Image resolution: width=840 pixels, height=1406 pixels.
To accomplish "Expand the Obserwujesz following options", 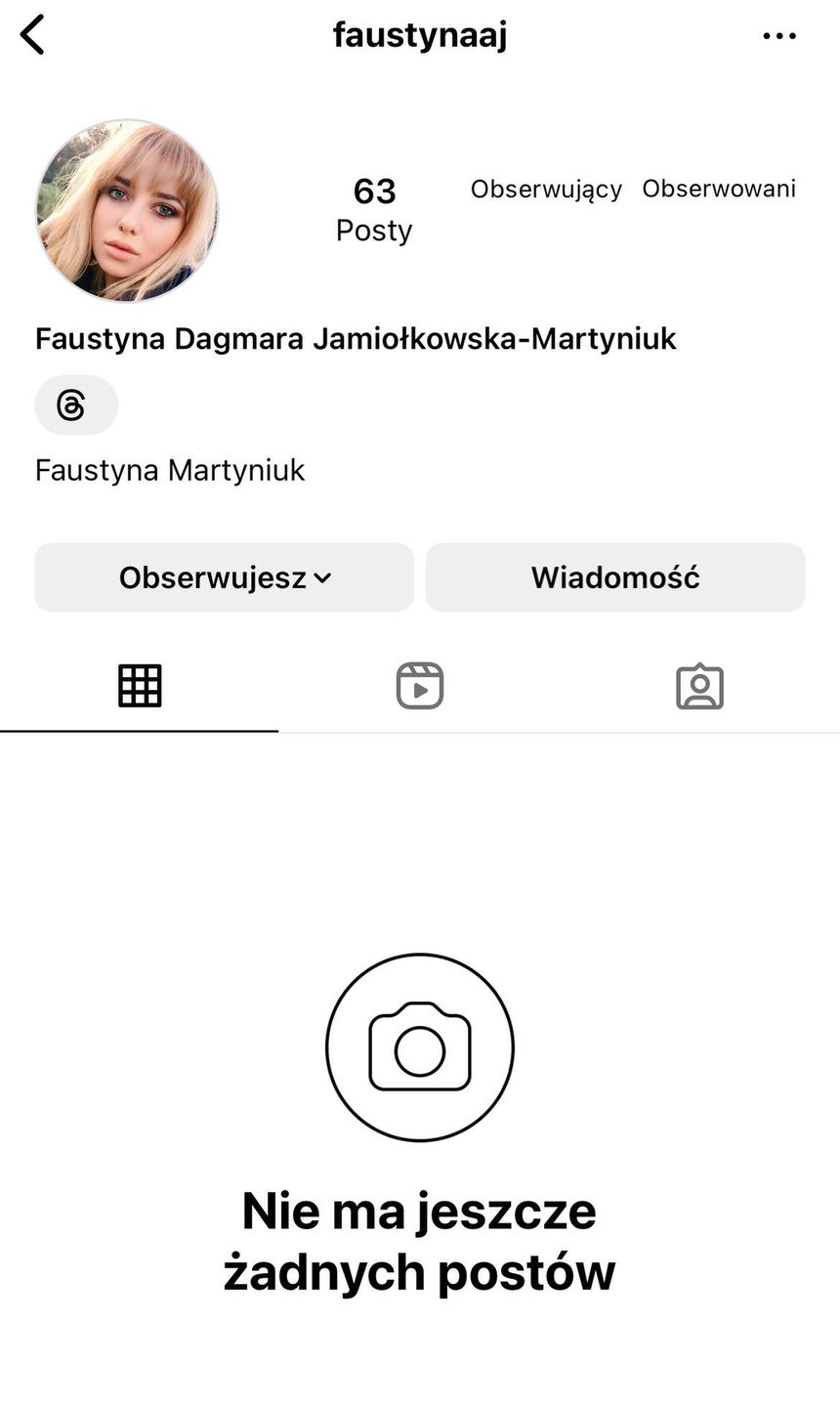I will coord(224,577).
